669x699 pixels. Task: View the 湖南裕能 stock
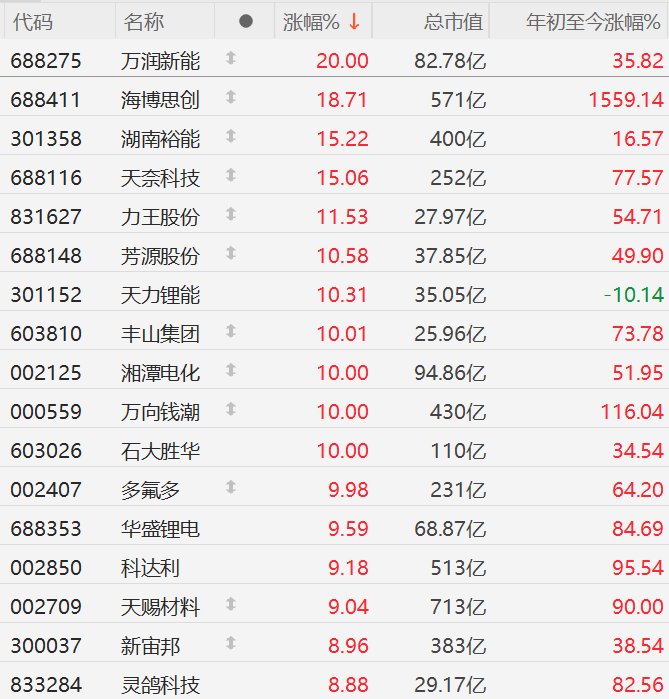tap(160, 139)
